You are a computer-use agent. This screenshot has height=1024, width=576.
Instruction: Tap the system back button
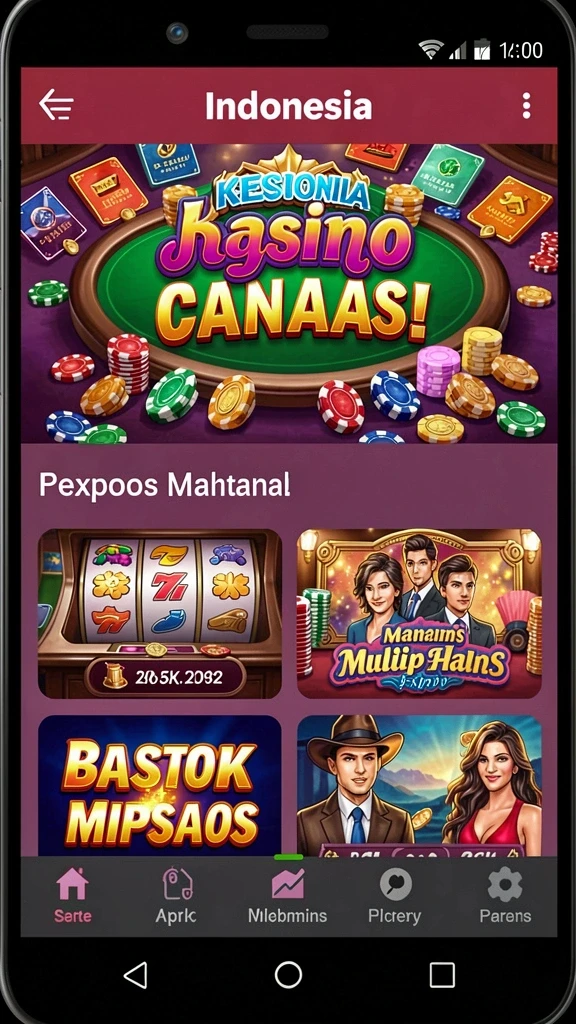(x=135, y=975)
